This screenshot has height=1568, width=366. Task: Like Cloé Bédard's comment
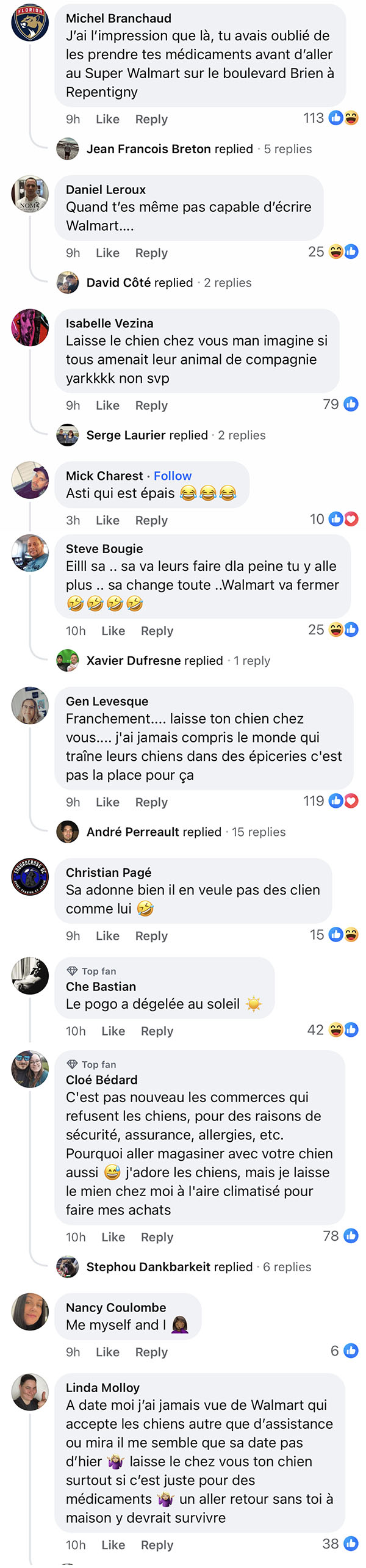(113, 1237)
